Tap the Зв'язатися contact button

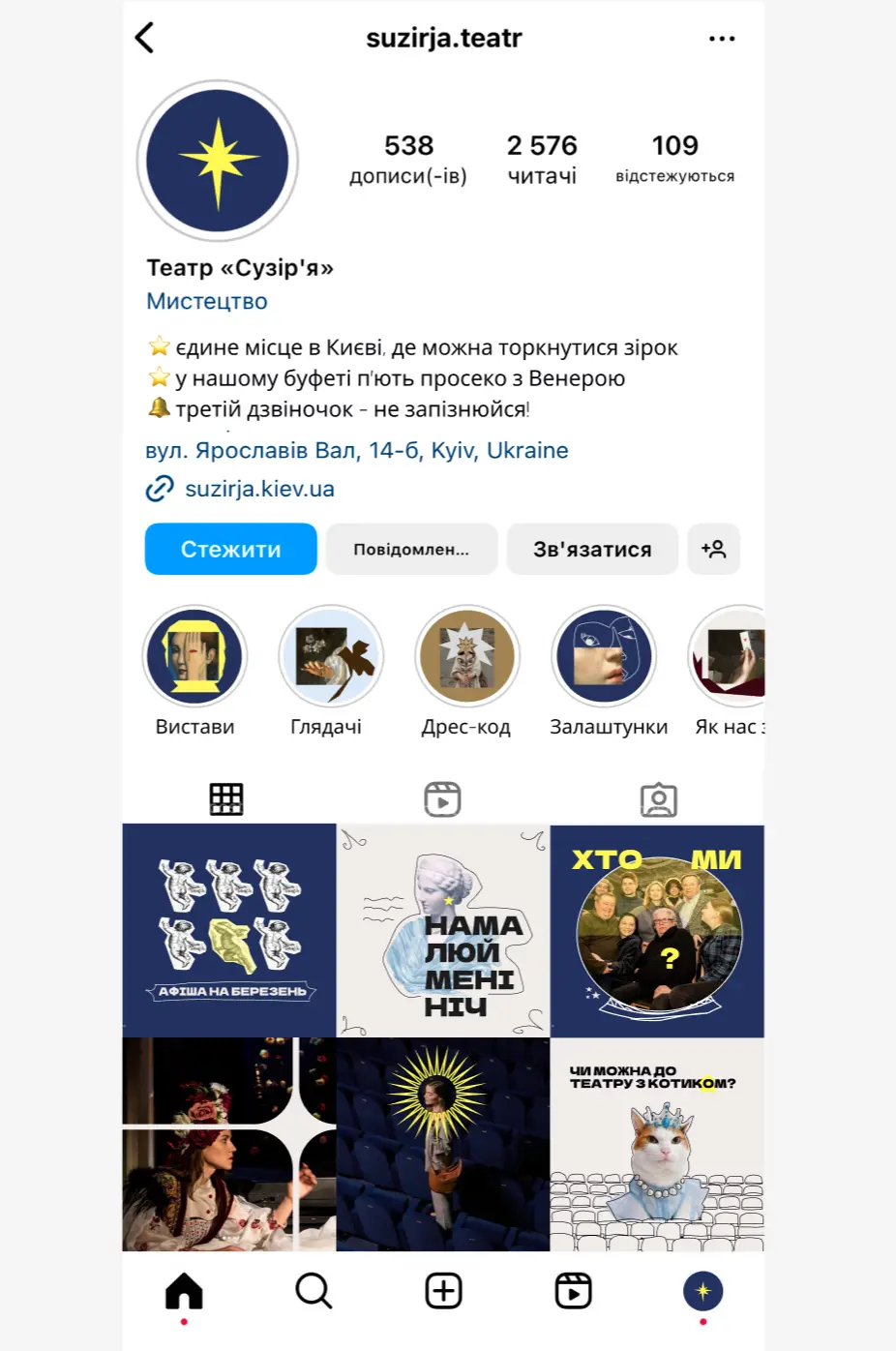pos(592,550)
